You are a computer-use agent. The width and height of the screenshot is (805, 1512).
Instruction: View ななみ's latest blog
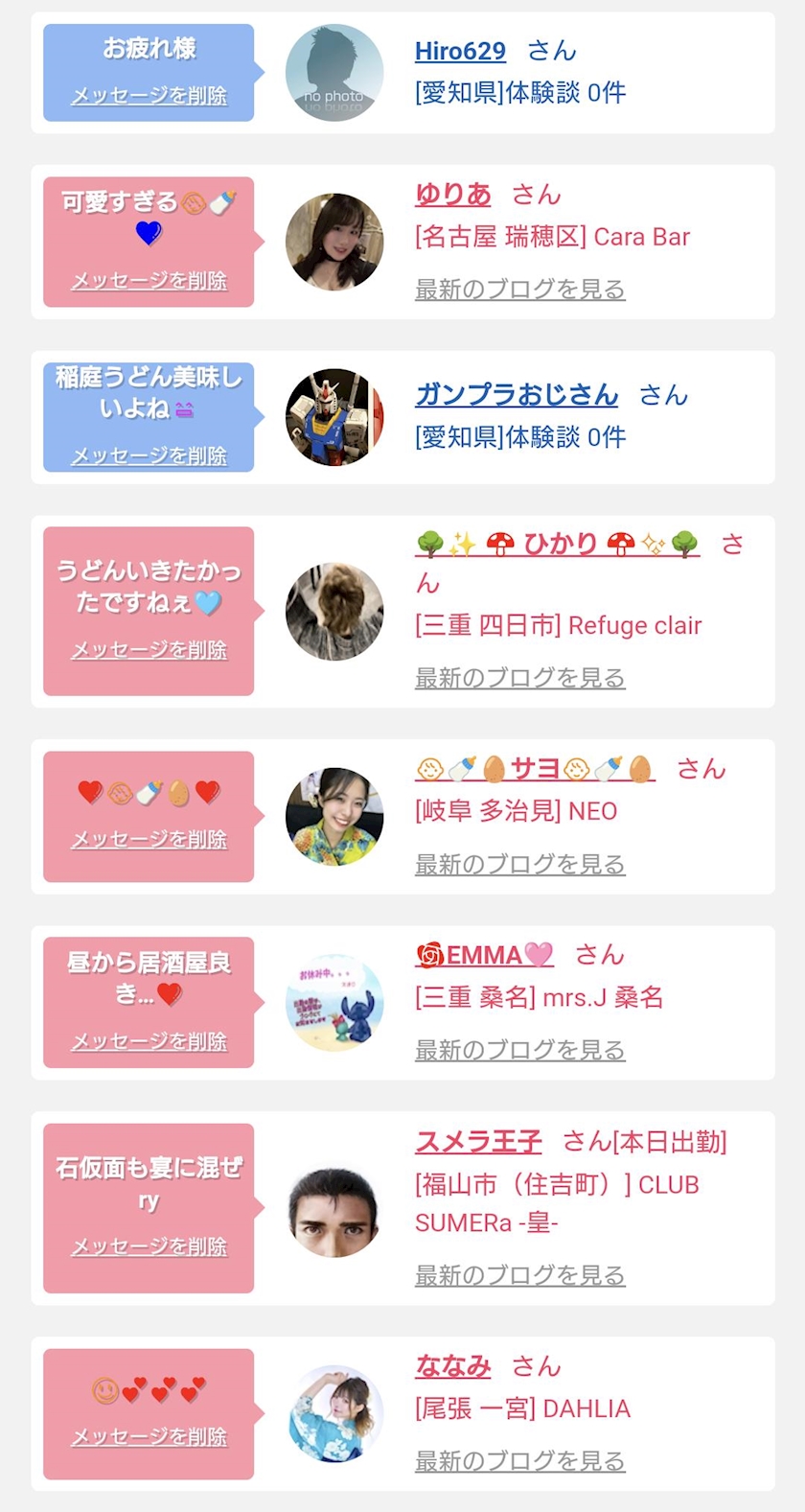(519, 1461)
